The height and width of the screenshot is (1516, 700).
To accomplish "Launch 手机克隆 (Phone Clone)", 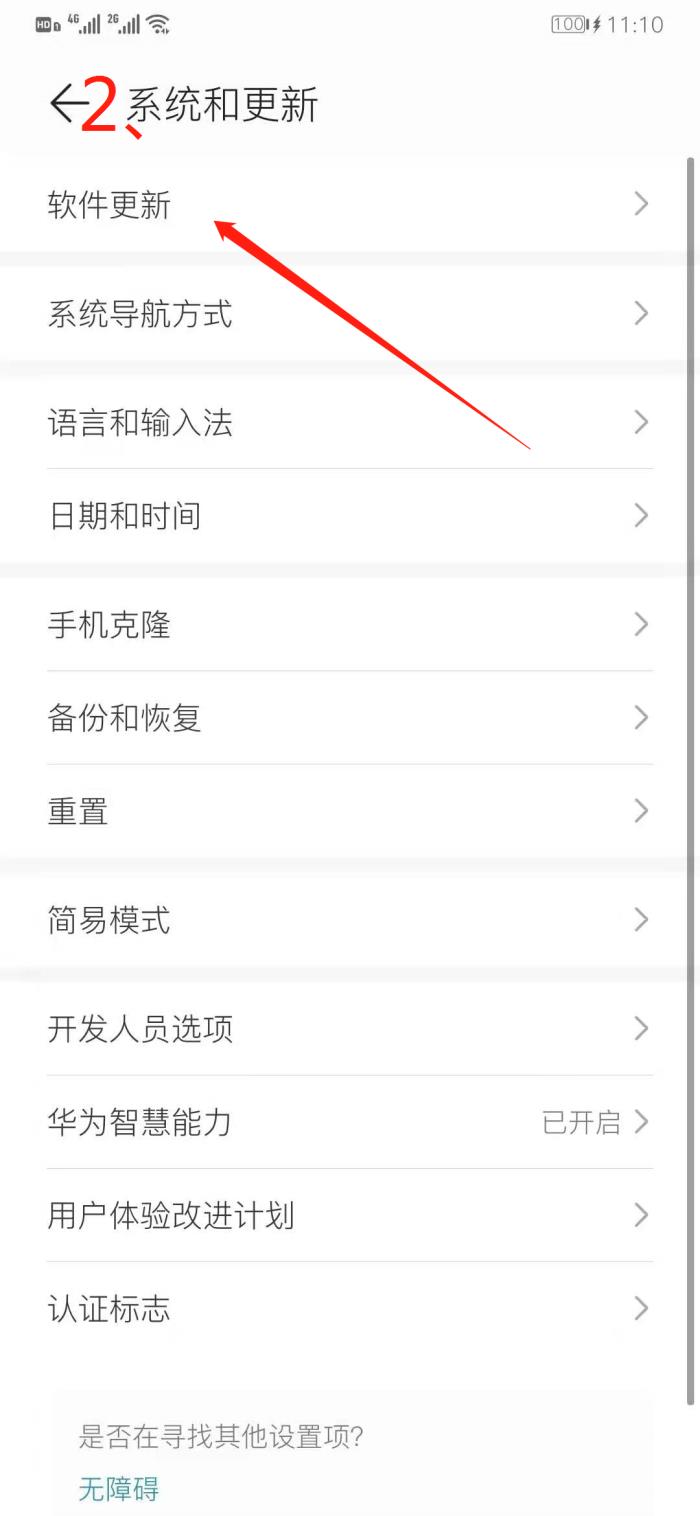I will click(350, 625).
